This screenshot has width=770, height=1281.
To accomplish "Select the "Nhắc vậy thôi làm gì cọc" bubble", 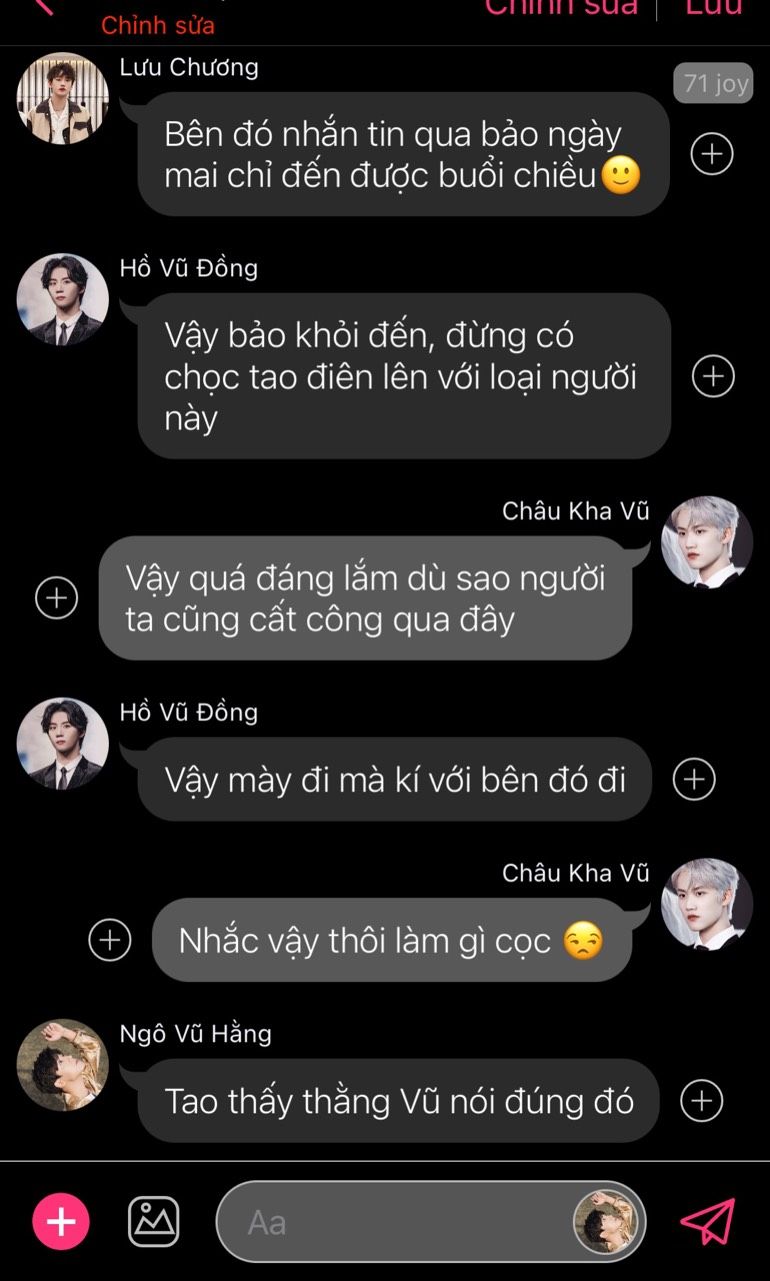I will coord(391,940).
